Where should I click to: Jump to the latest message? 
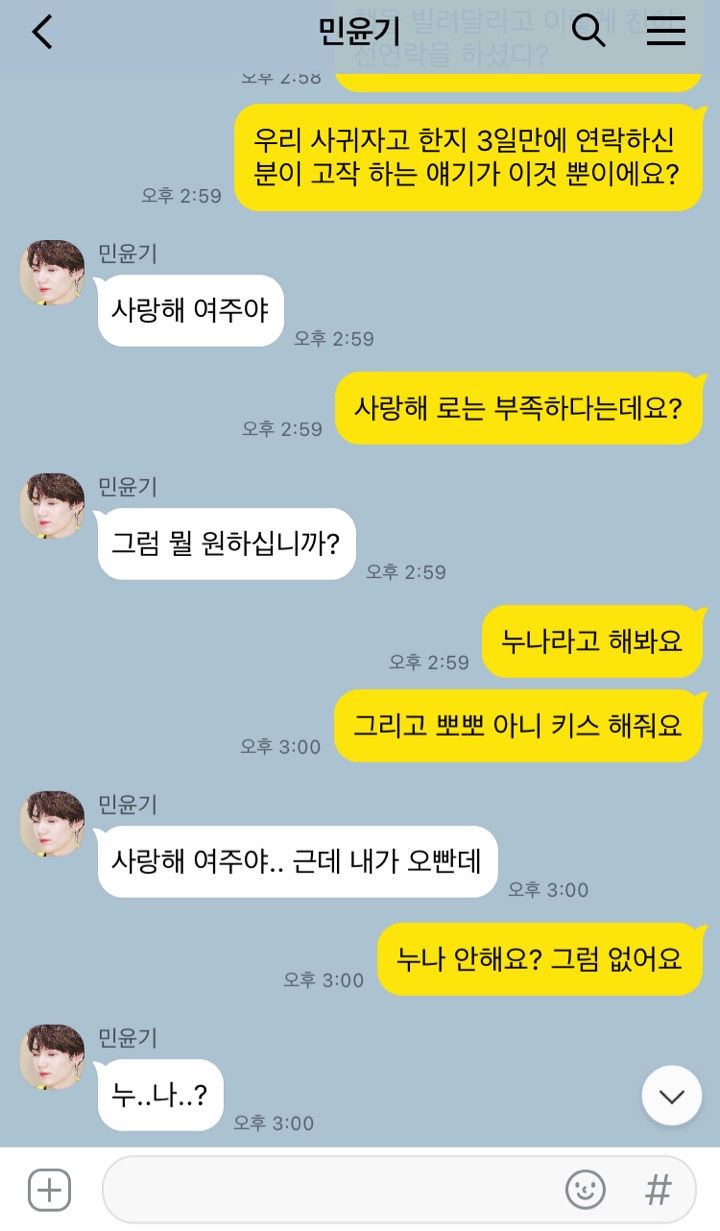coord(672,1095)
